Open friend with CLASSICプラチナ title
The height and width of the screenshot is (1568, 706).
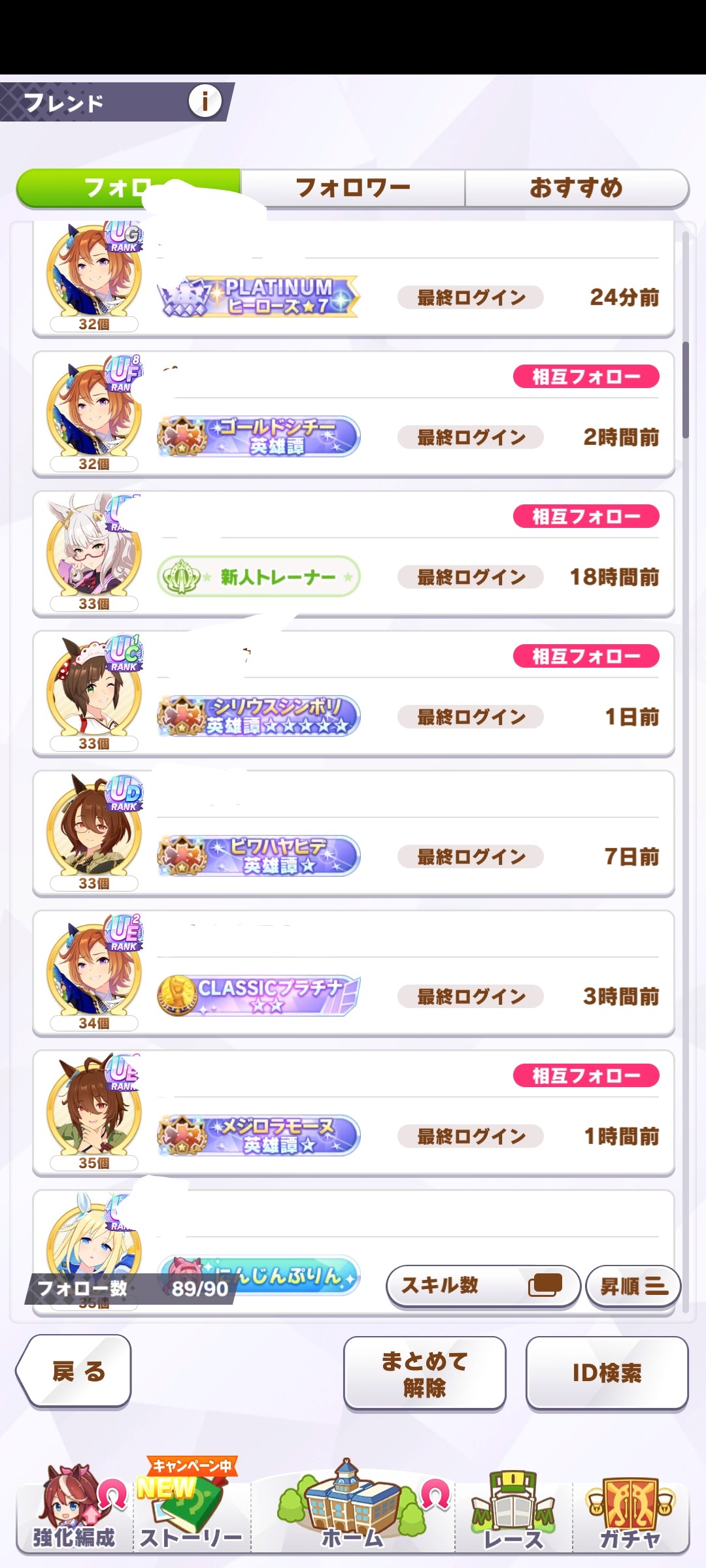click(354, 973)
